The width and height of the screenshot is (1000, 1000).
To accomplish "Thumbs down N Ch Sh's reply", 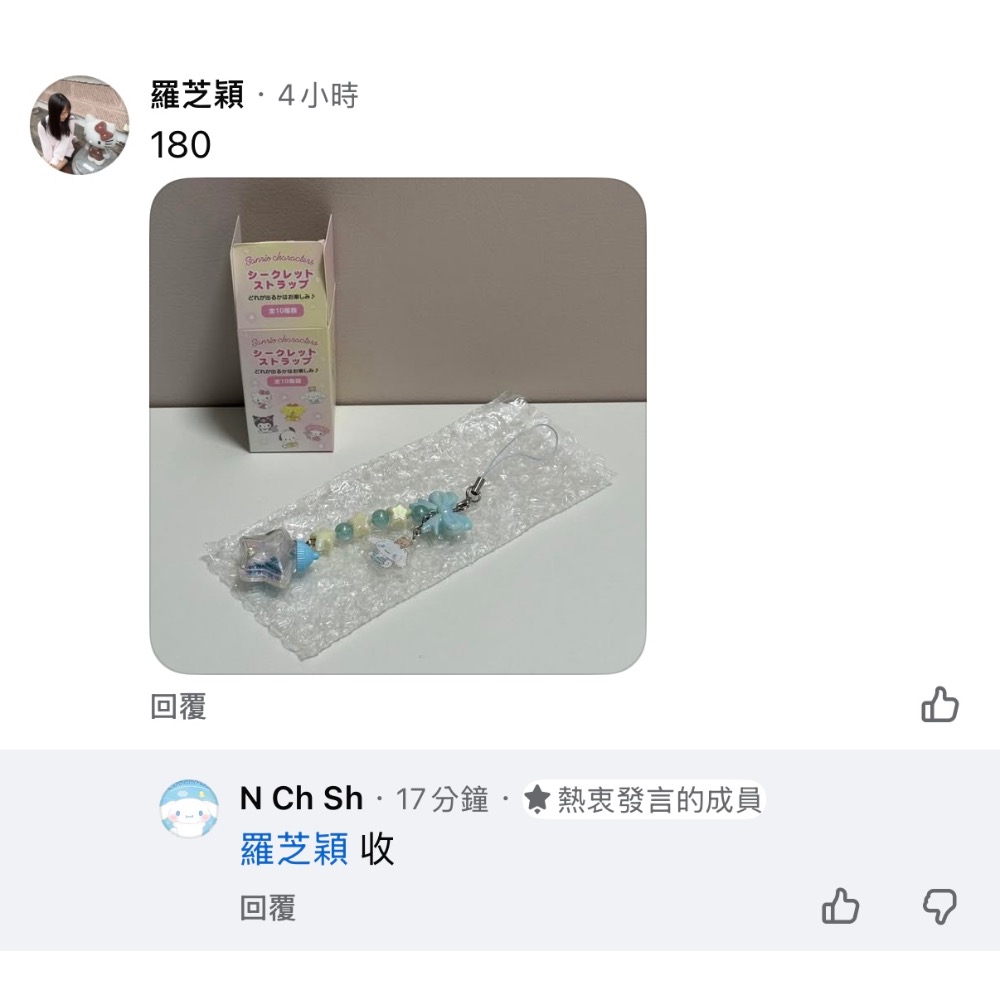I will click(x=940, y=906).
